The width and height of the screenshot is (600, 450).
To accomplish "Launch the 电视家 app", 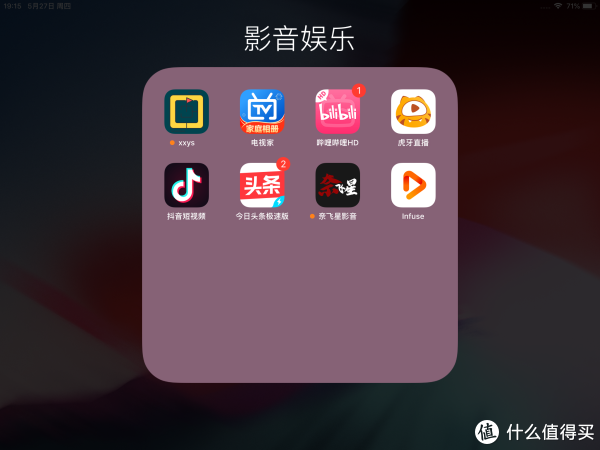I will pyautogui.click(x=261, y=111).
